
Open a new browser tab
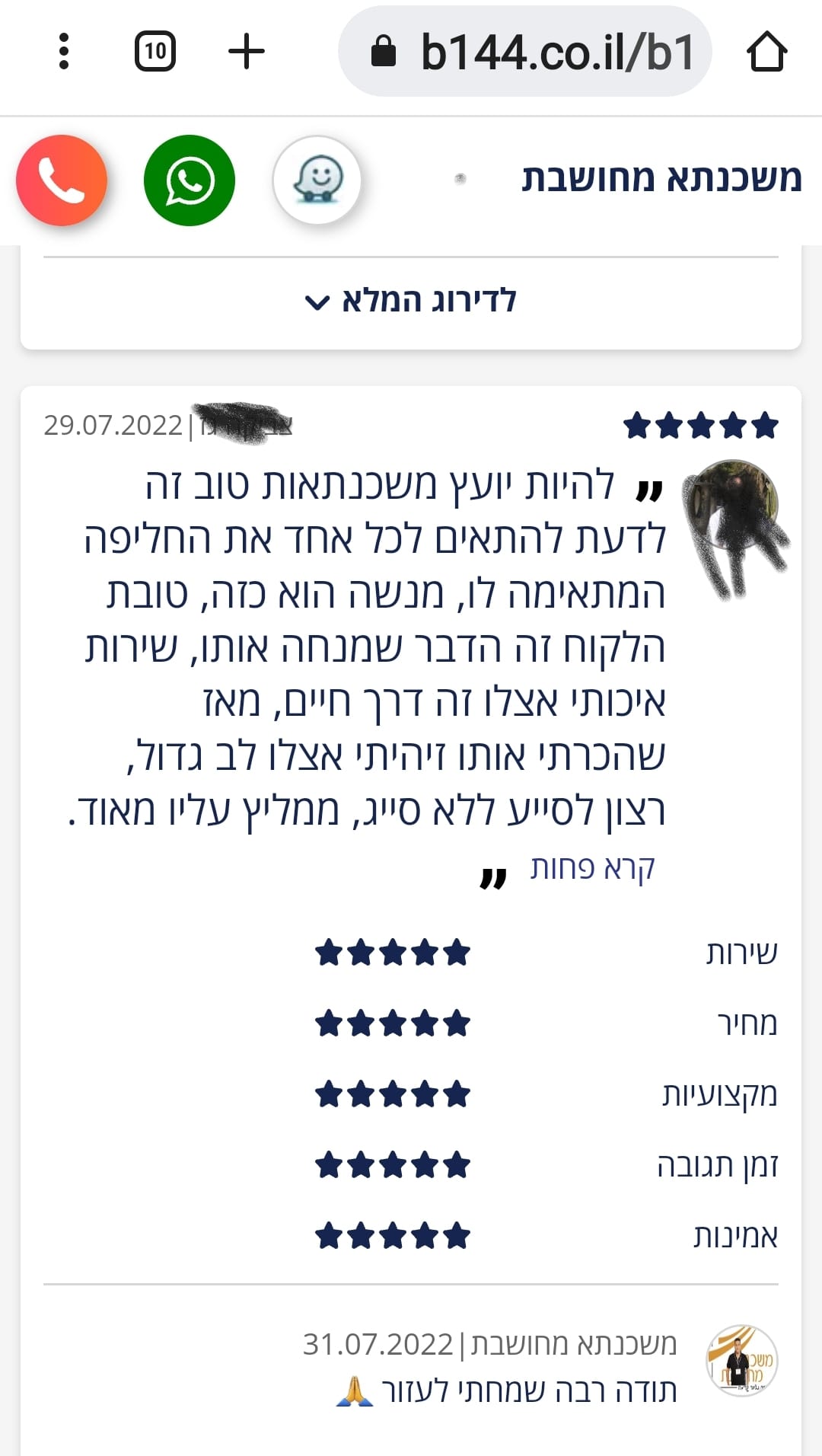click(x=247, y=52)
